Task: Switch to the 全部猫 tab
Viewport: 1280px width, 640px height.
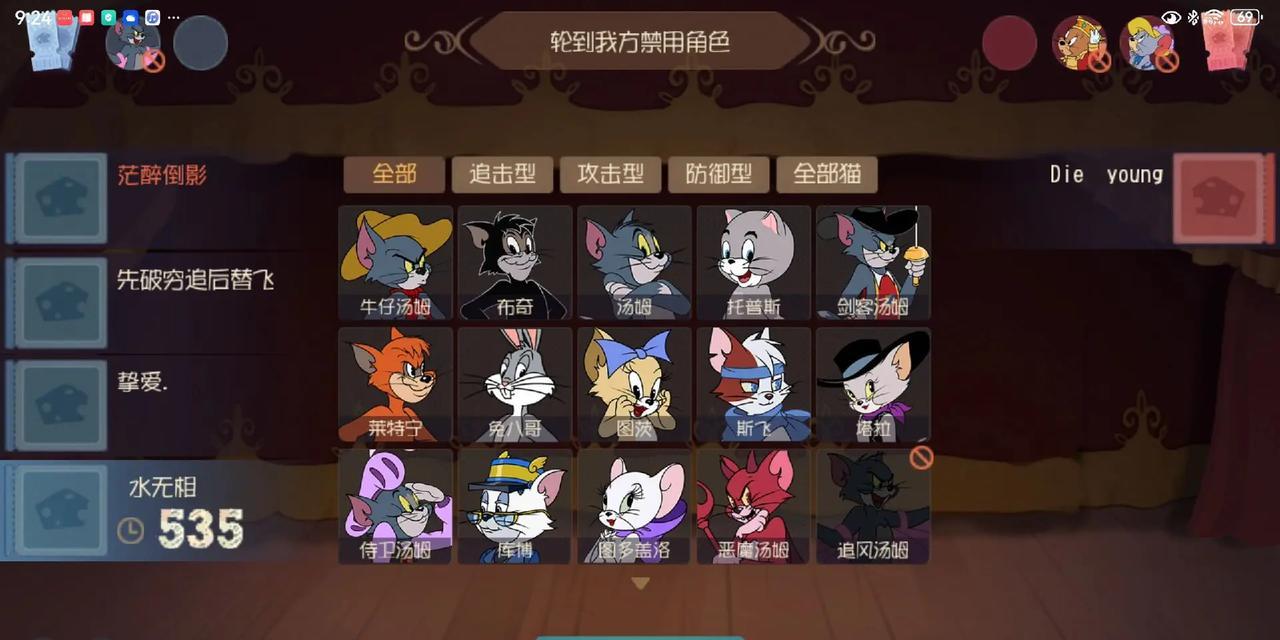Action: [x=827, y=174]
